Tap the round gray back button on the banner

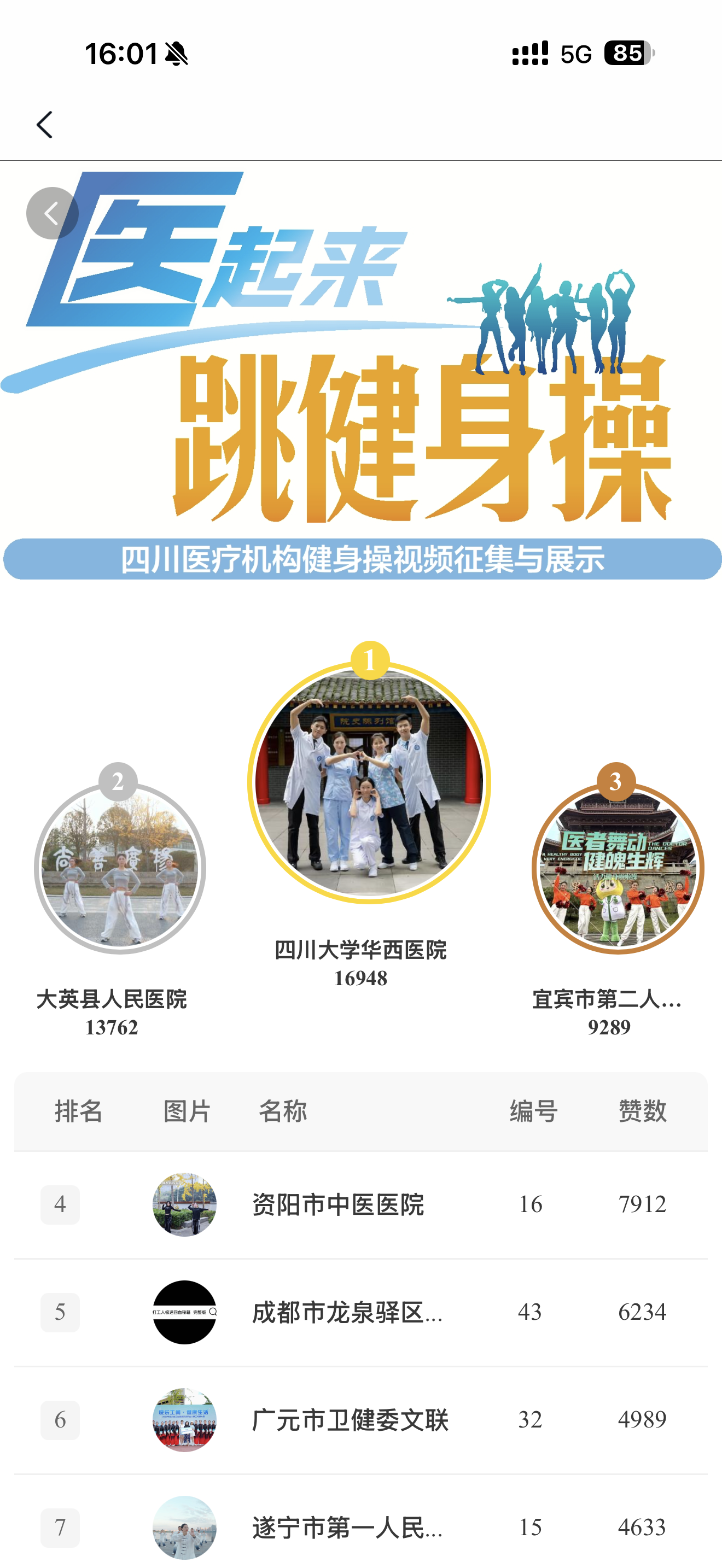[53, 213]
